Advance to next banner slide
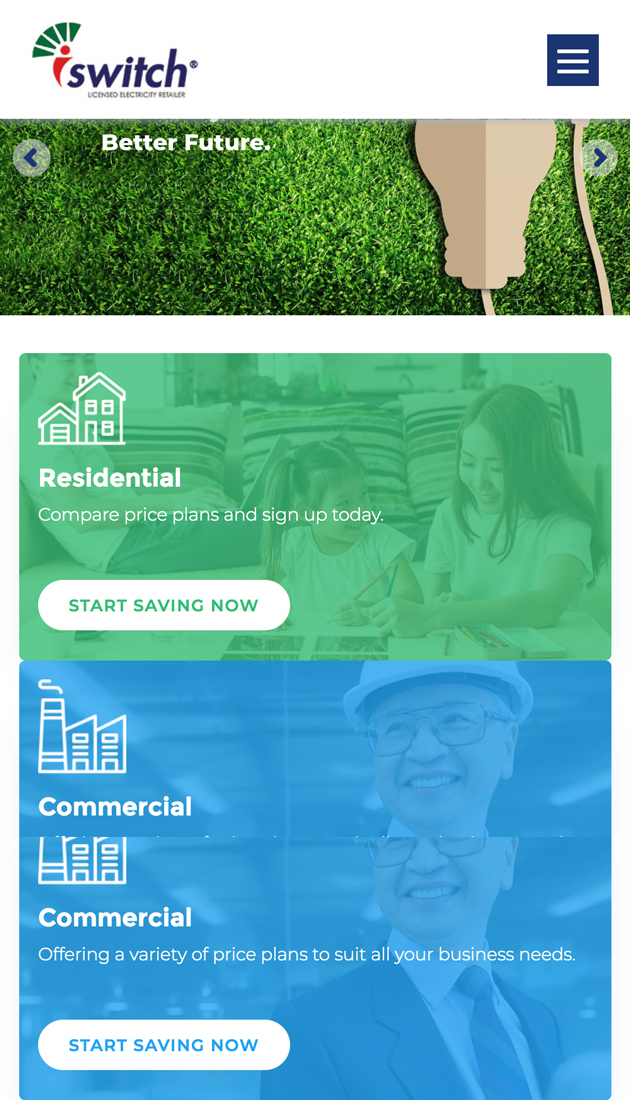Image resolution: width=630 pixels, height=1100 pixels. coord(599,158)
